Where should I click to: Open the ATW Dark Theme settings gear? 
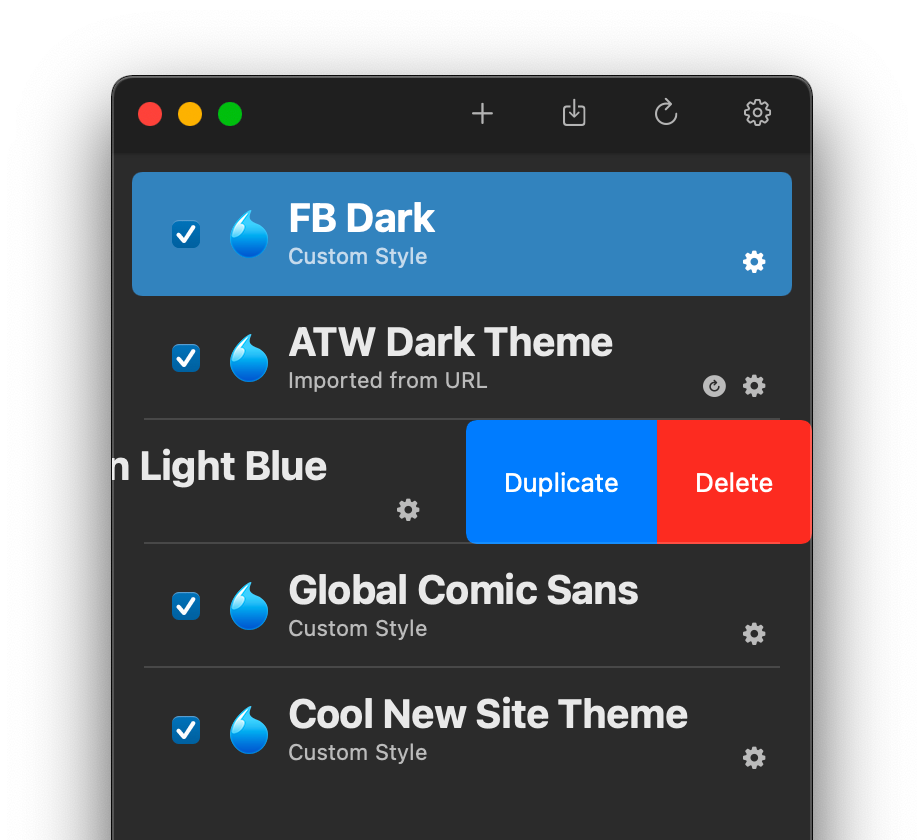click(754, 386)
